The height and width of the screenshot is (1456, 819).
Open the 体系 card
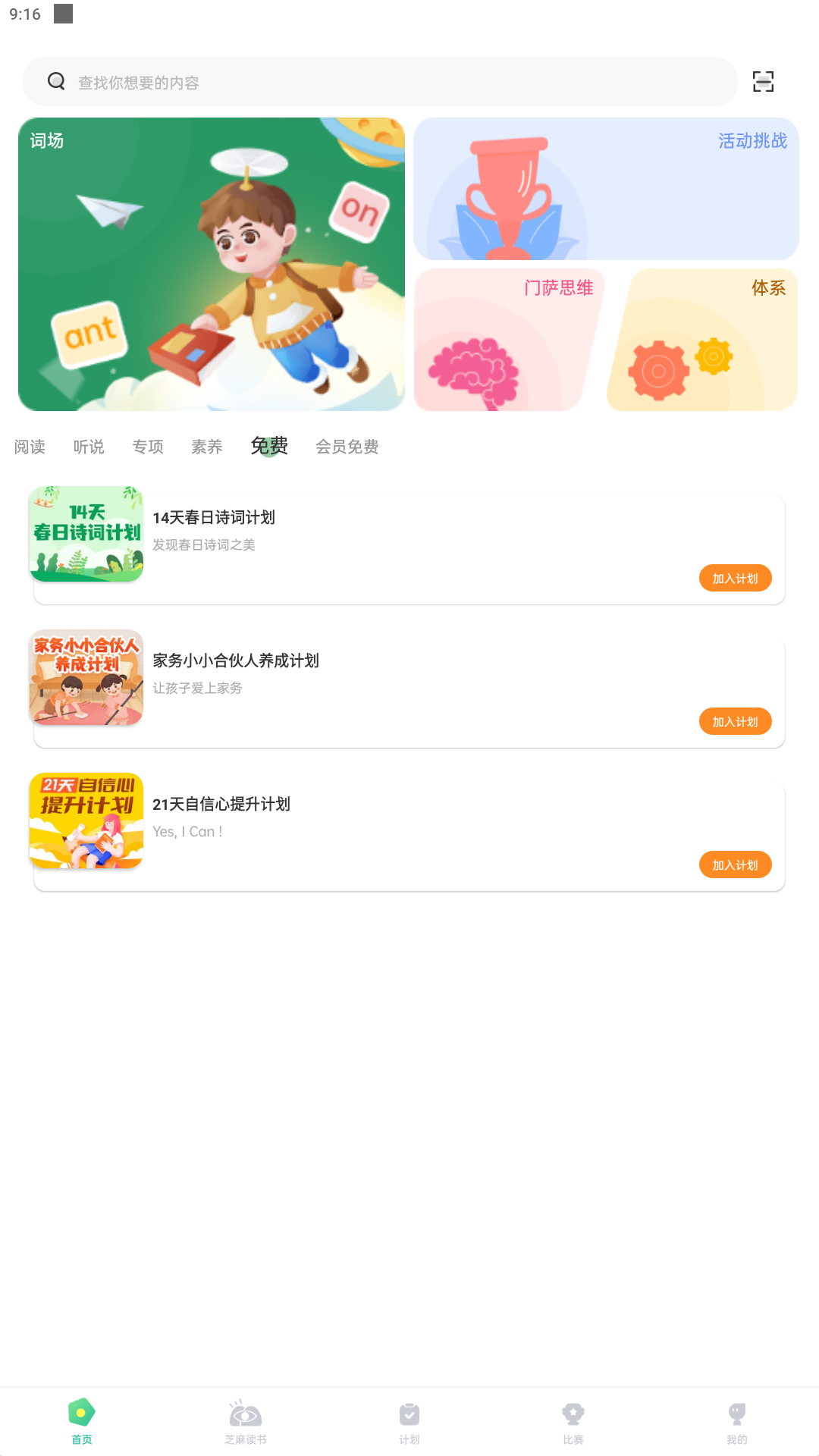(x=702, y=340)
